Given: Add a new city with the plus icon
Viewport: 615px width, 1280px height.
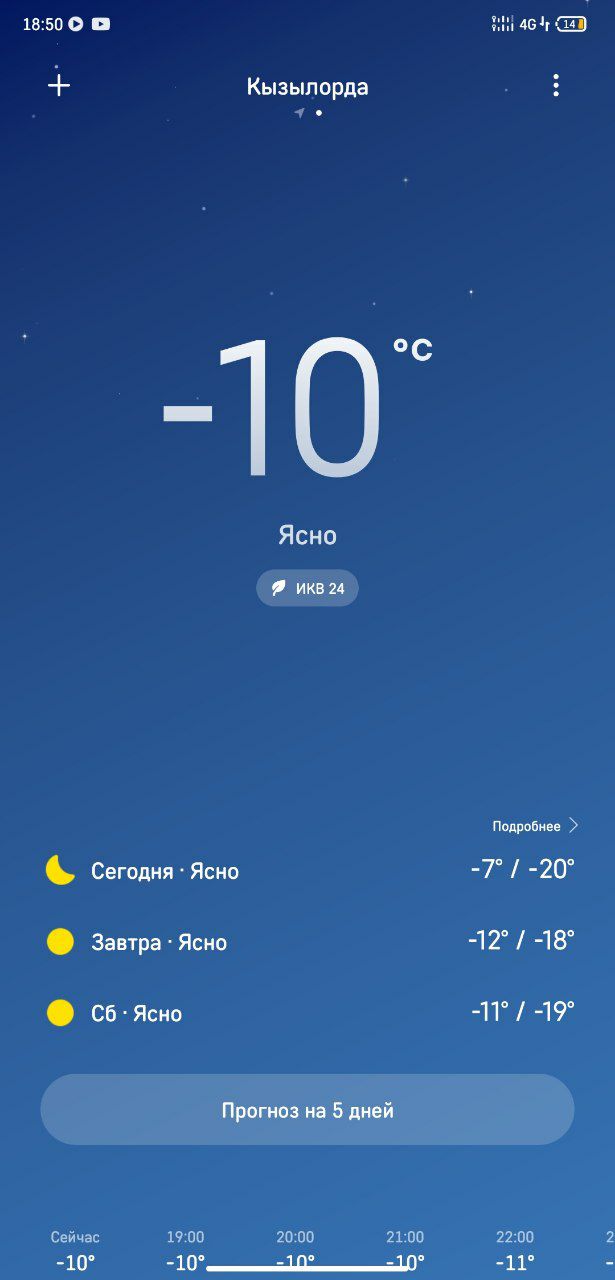Looking at the screenshot, I should coord(59,85).
